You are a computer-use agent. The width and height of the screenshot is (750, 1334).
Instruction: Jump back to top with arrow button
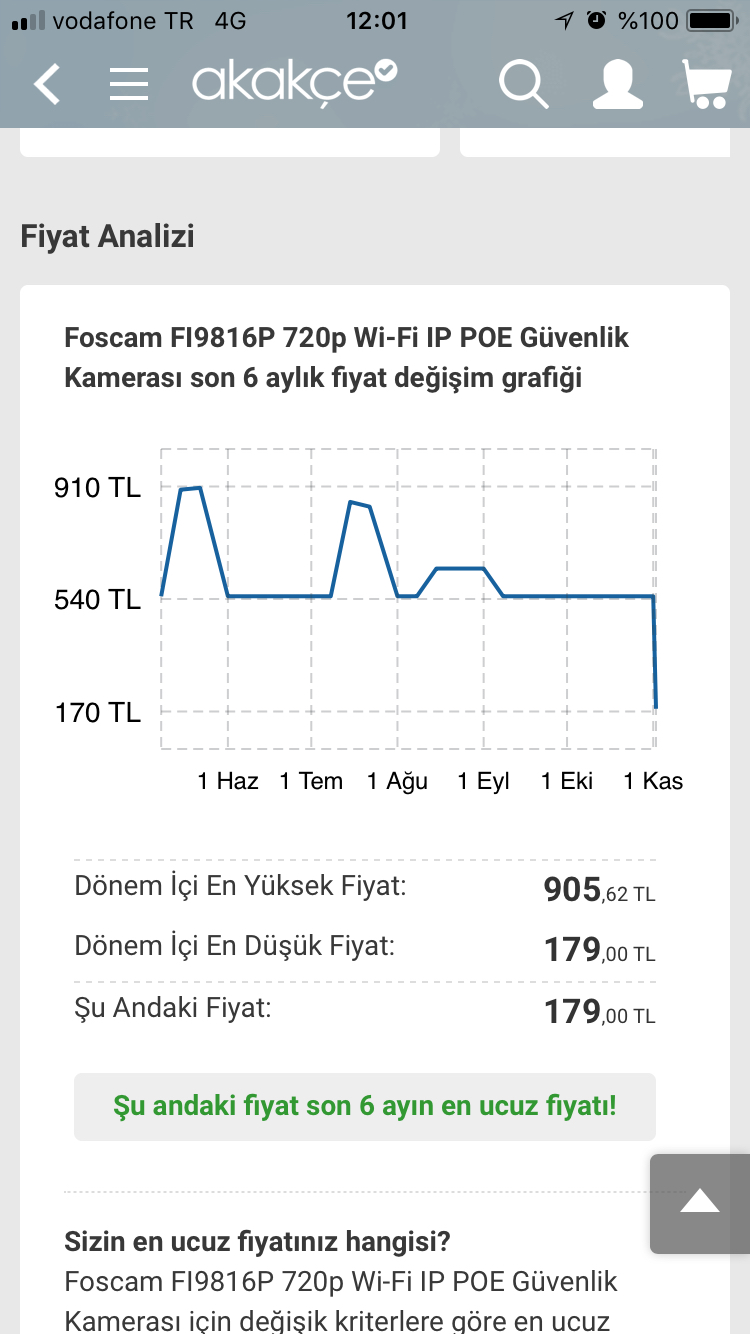[700, 1203]
